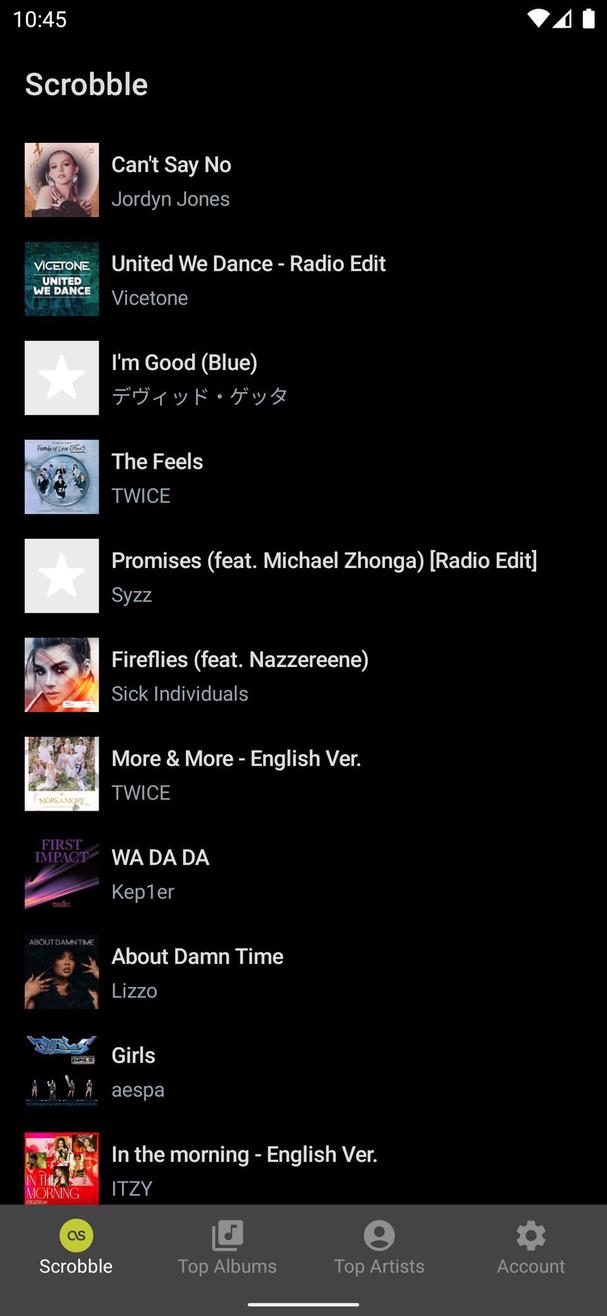
Task: Switch to the Top Artists tab
Action: pos(379,1247)
